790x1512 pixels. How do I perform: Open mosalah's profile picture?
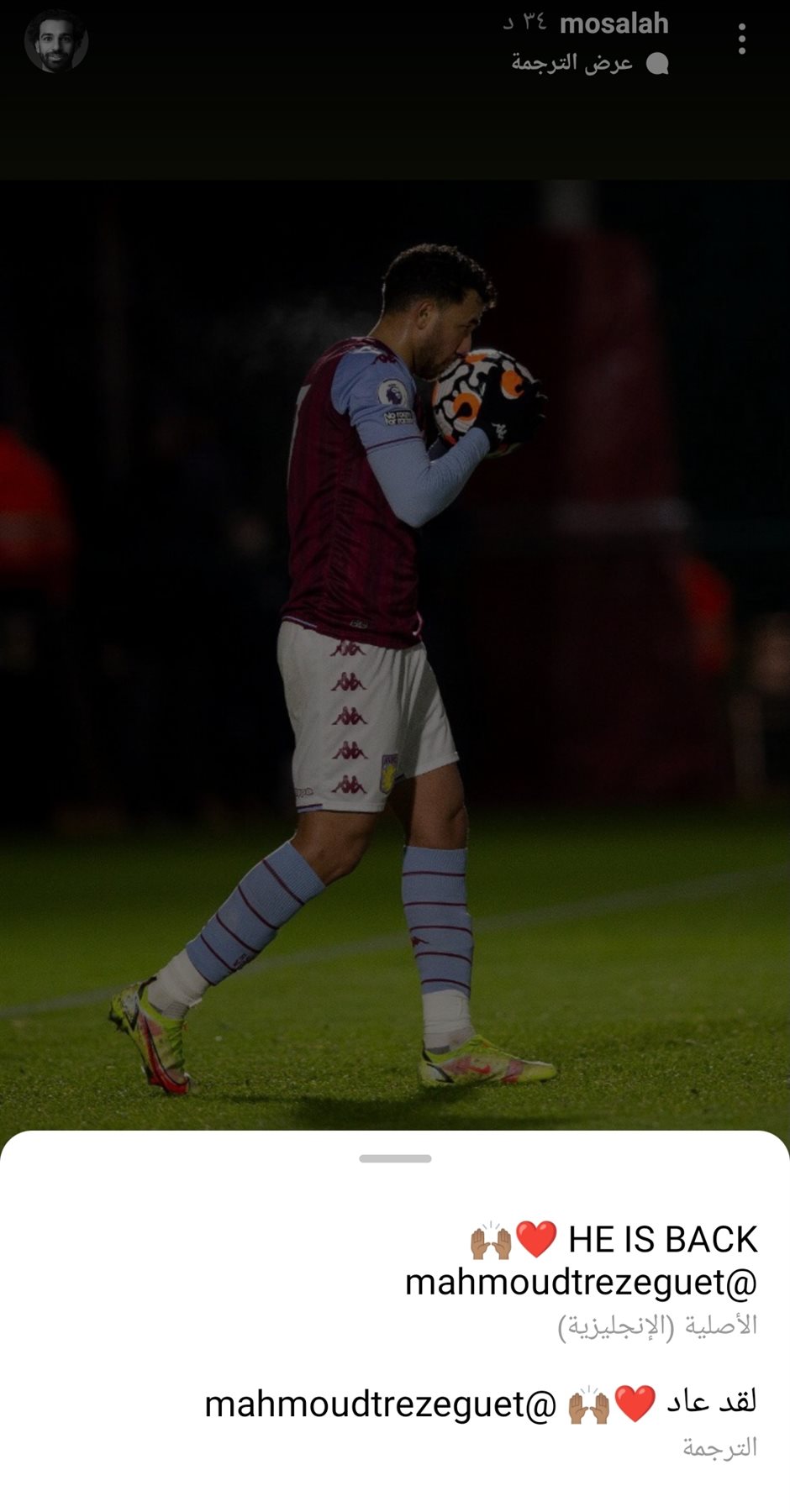pos(56,42)
